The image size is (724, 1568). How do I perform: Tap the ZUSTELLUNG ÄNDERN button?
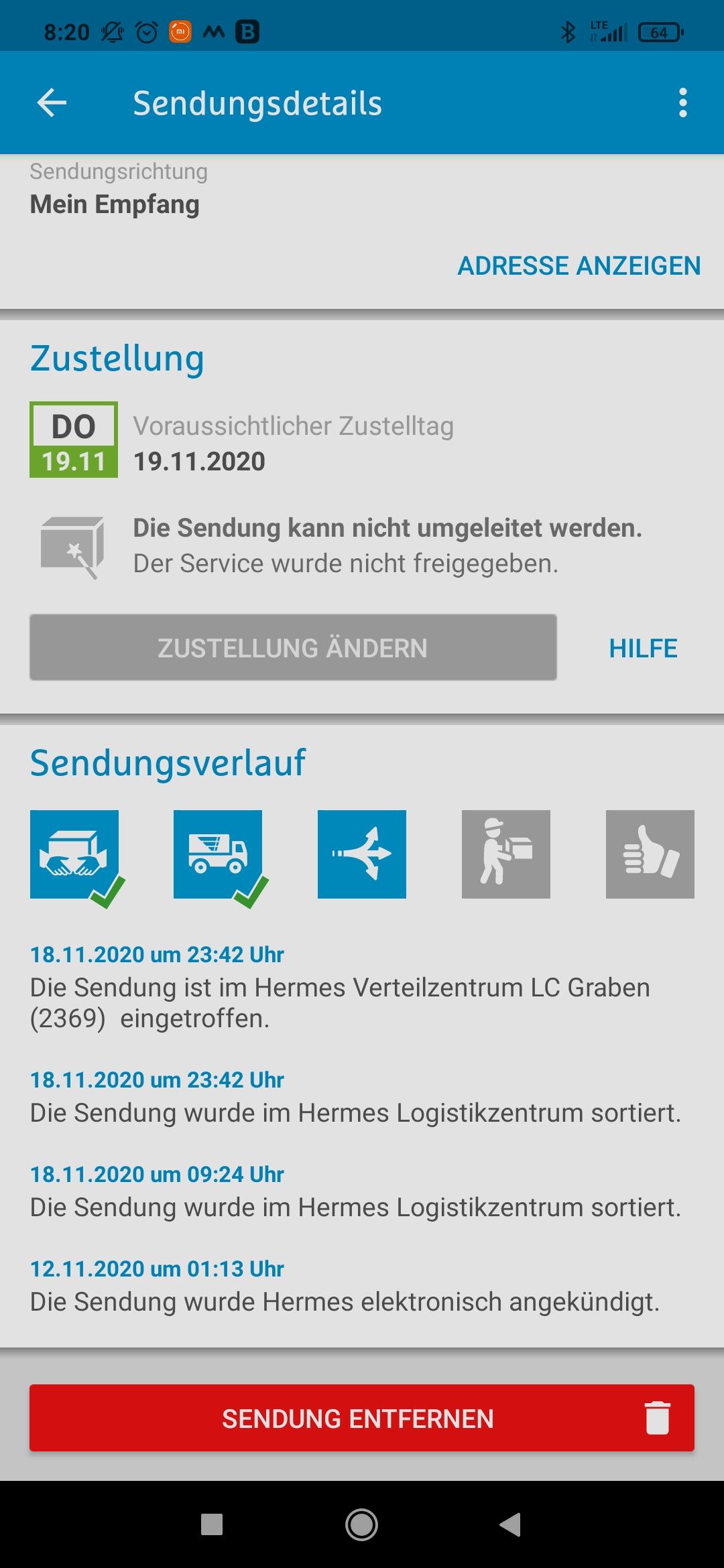293,647
